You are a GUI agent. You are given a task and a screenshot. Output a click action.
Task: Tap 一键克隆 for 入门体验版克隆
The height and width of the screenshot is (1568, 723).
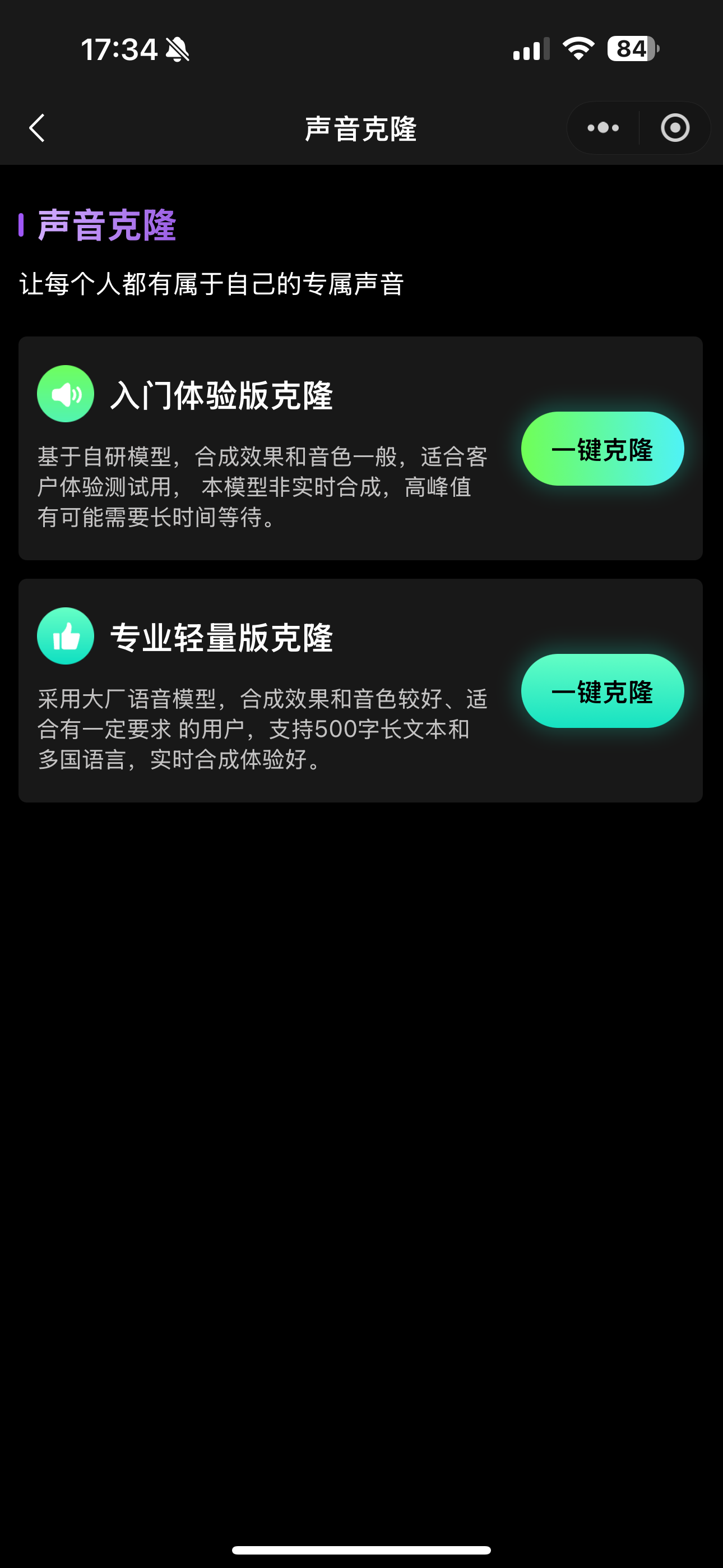(602, 449)
